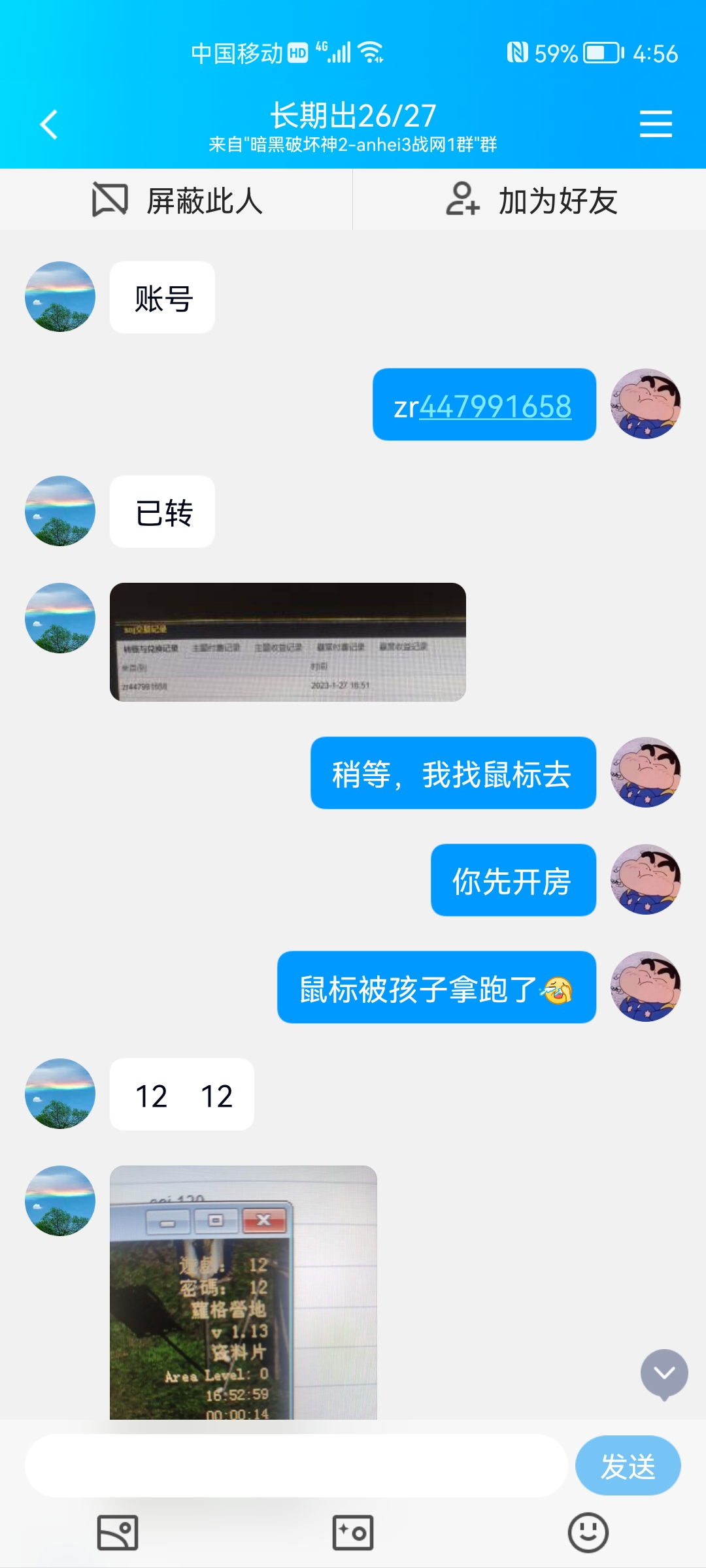Open the chat settings hamburger menu
This screenshot has width=706, height=1568.
(656, 124)
